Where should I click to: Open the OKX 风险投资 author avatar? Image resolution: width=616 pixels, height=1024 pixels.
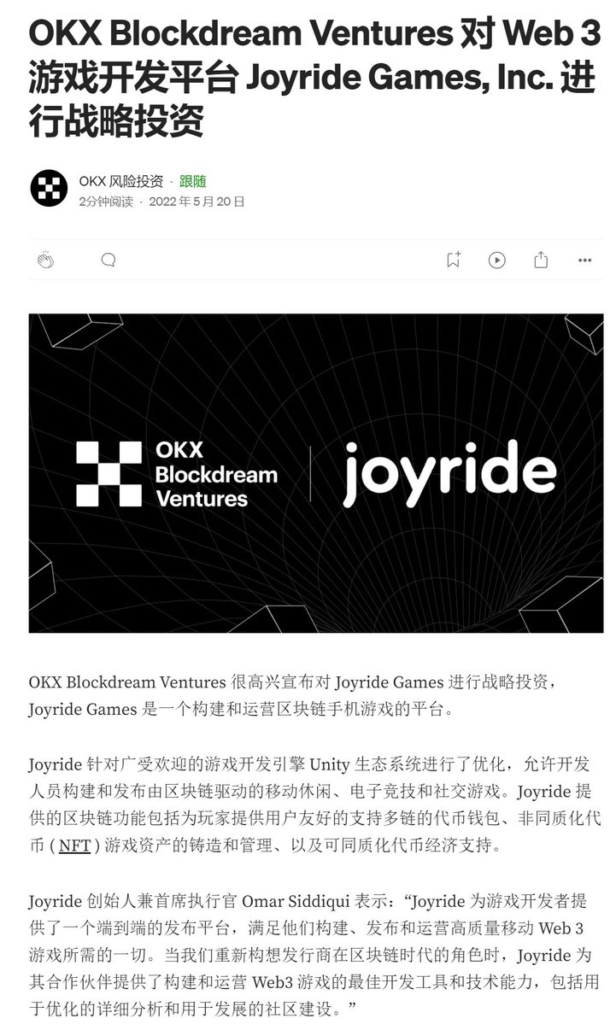[x=49, y=190]
